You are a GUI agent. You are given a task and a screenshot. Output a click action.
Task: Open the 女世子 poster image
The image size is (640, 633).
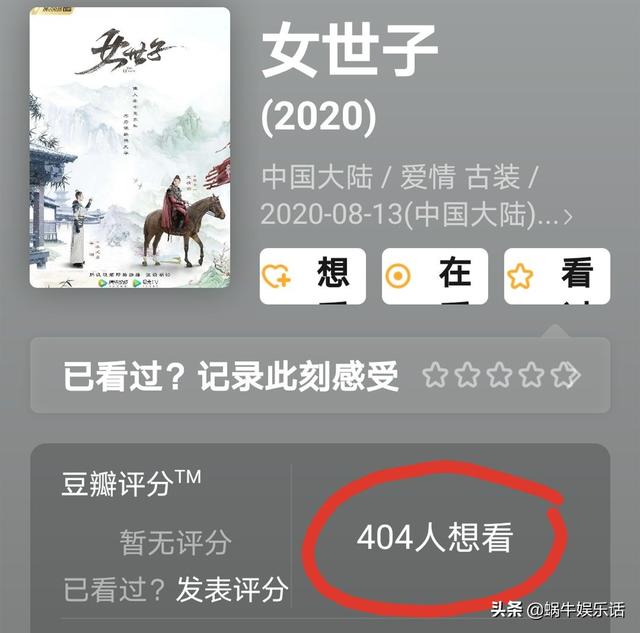(129, 148)
